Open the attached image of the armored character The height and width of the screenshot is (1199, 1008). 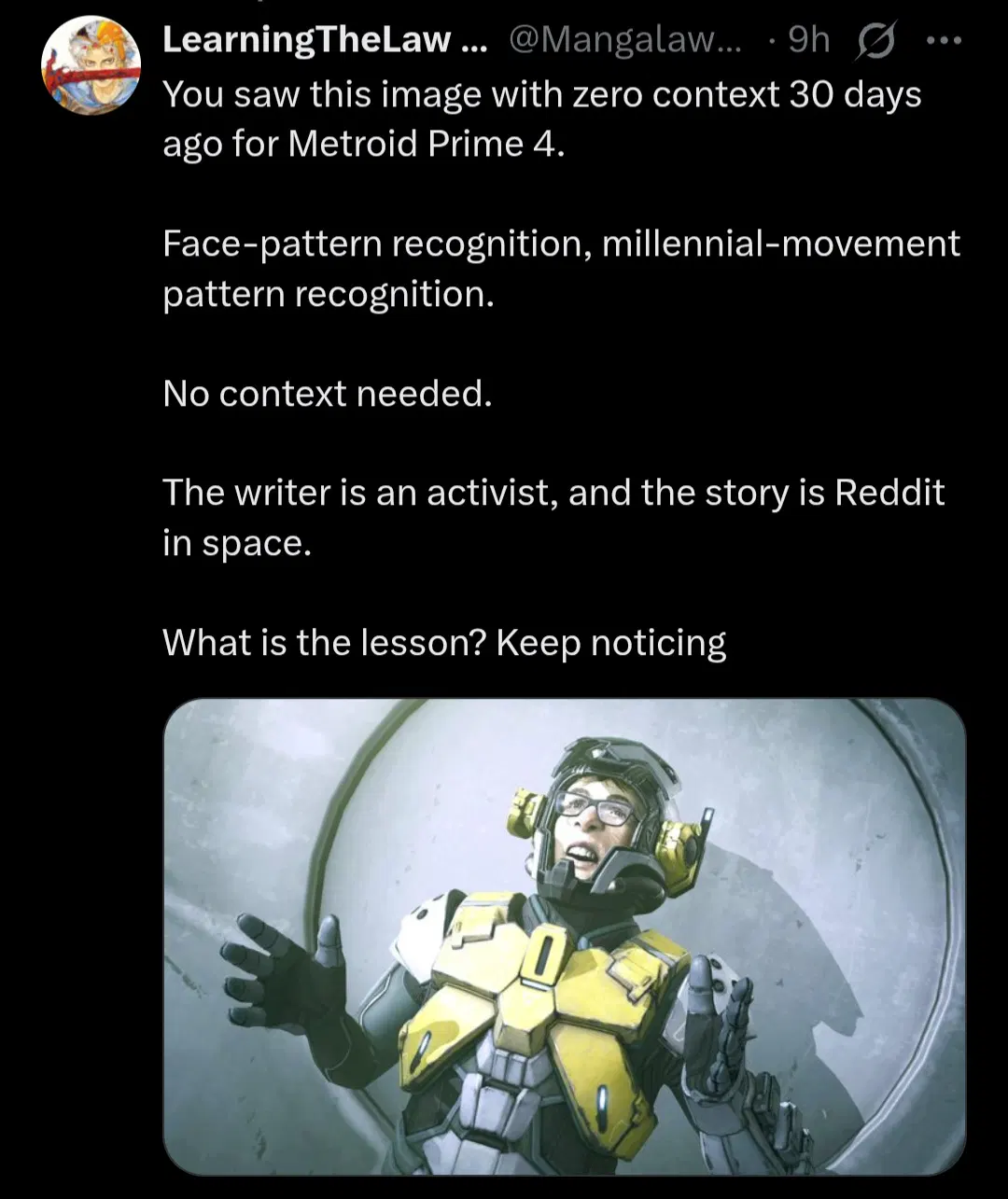click(564, 935)
